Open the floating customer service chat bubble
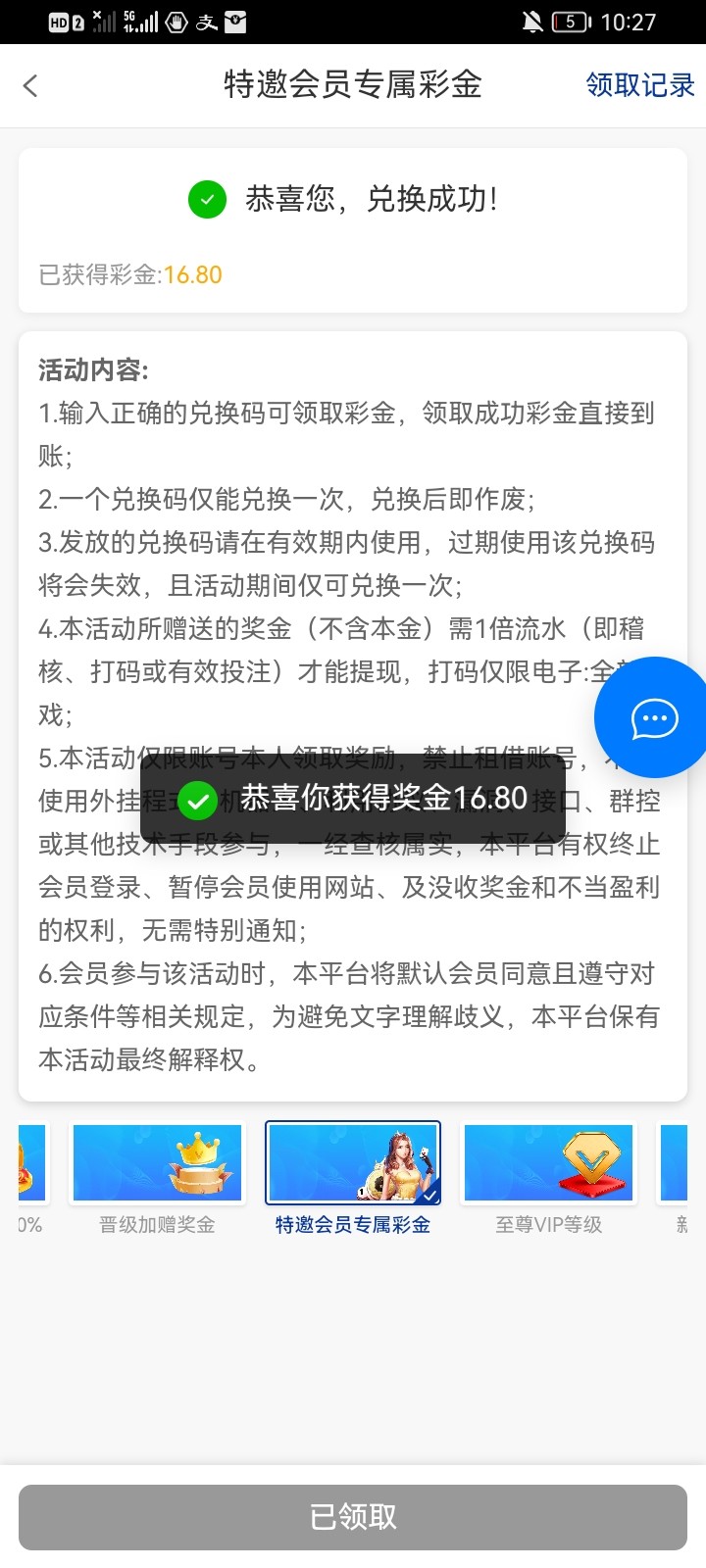 coord(653,718)
